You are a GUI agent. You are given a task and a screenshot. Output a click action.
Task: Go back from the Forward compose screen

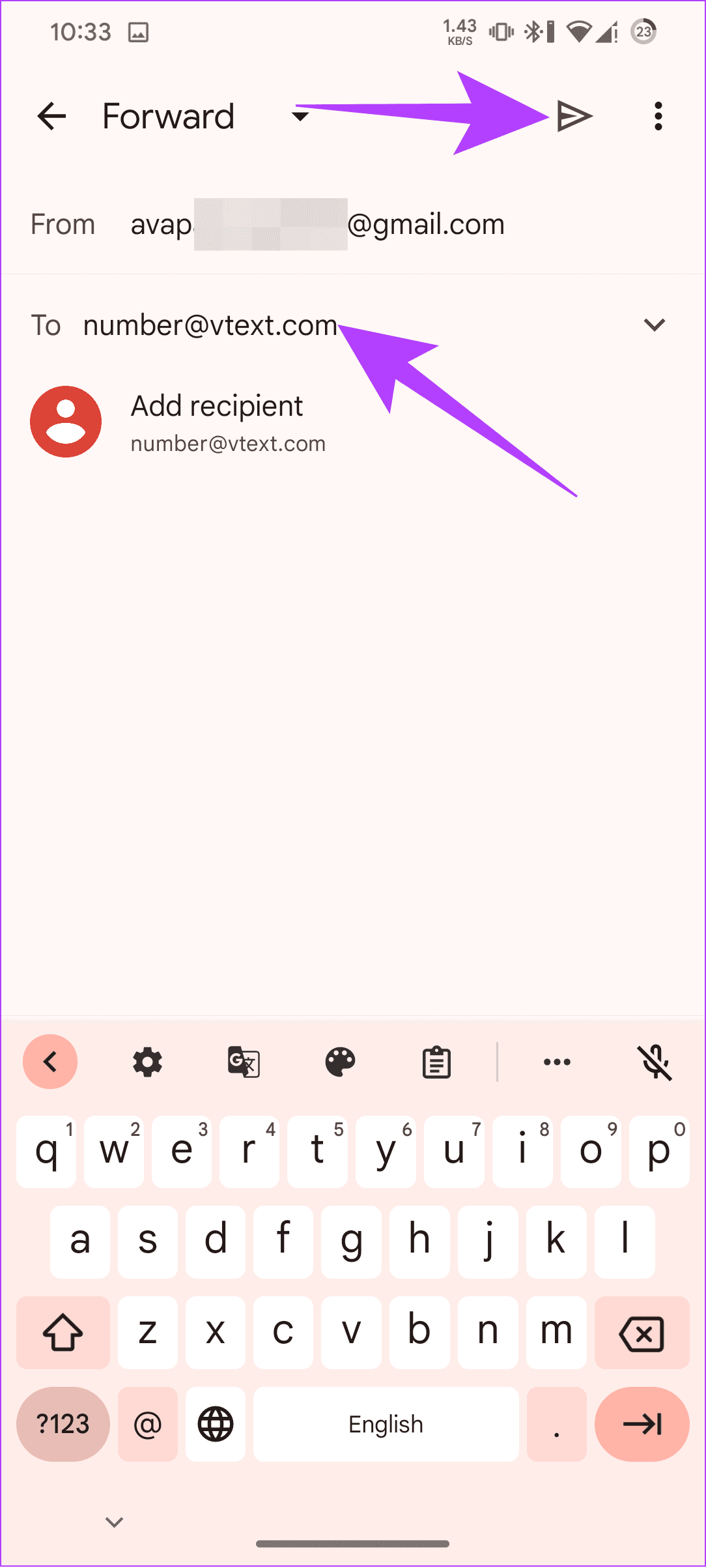coord(51,117)
